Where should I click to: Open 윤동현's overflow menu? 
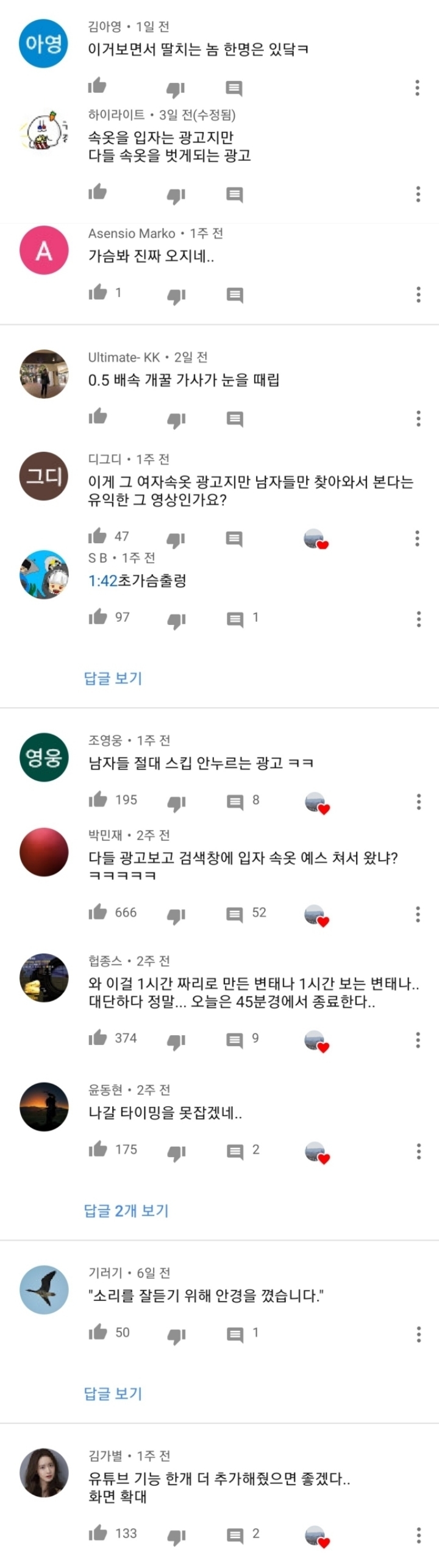pos(418,1151)
